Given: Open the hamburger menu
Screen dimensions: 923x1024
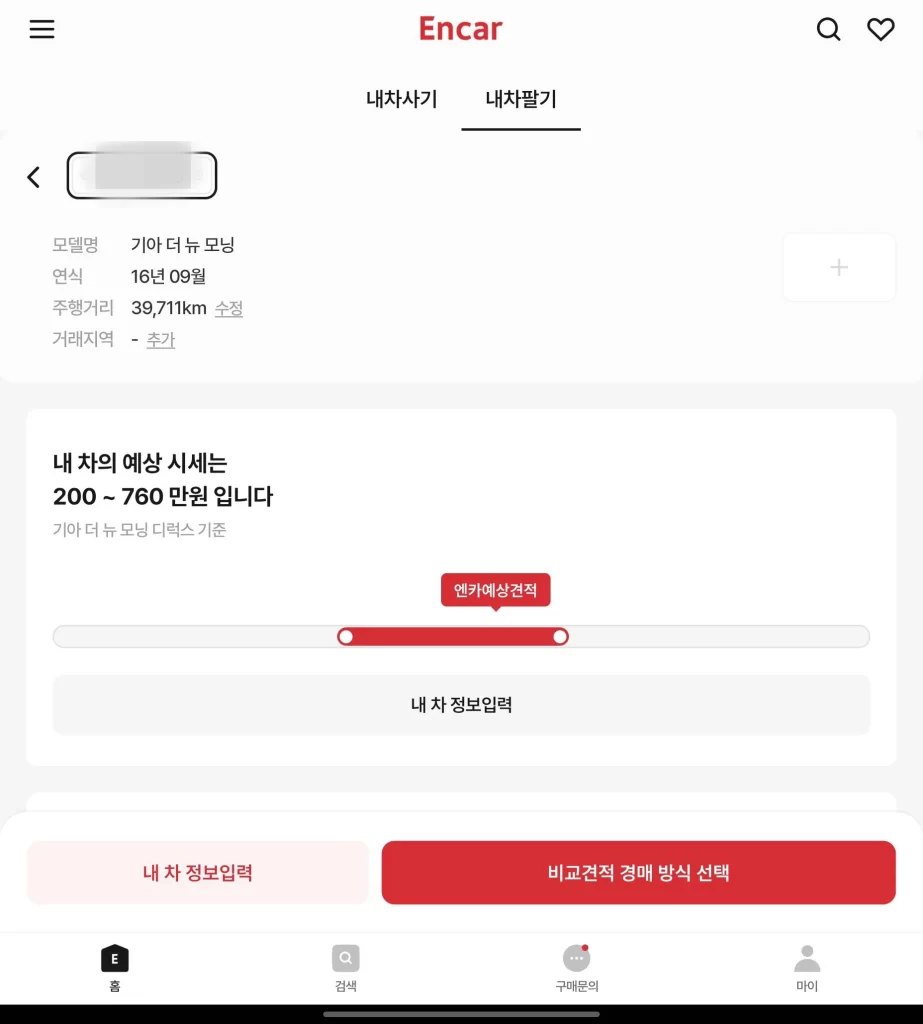Looking at the screenshot, I should [41, 29].
